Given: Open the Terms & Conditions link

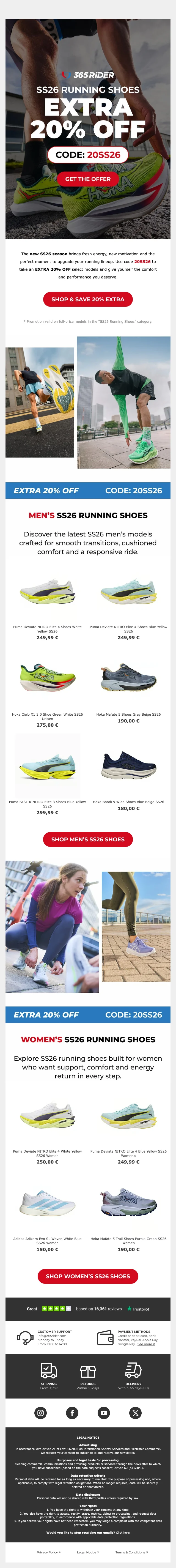Looking at the screenshot, I should [131, 1551].
